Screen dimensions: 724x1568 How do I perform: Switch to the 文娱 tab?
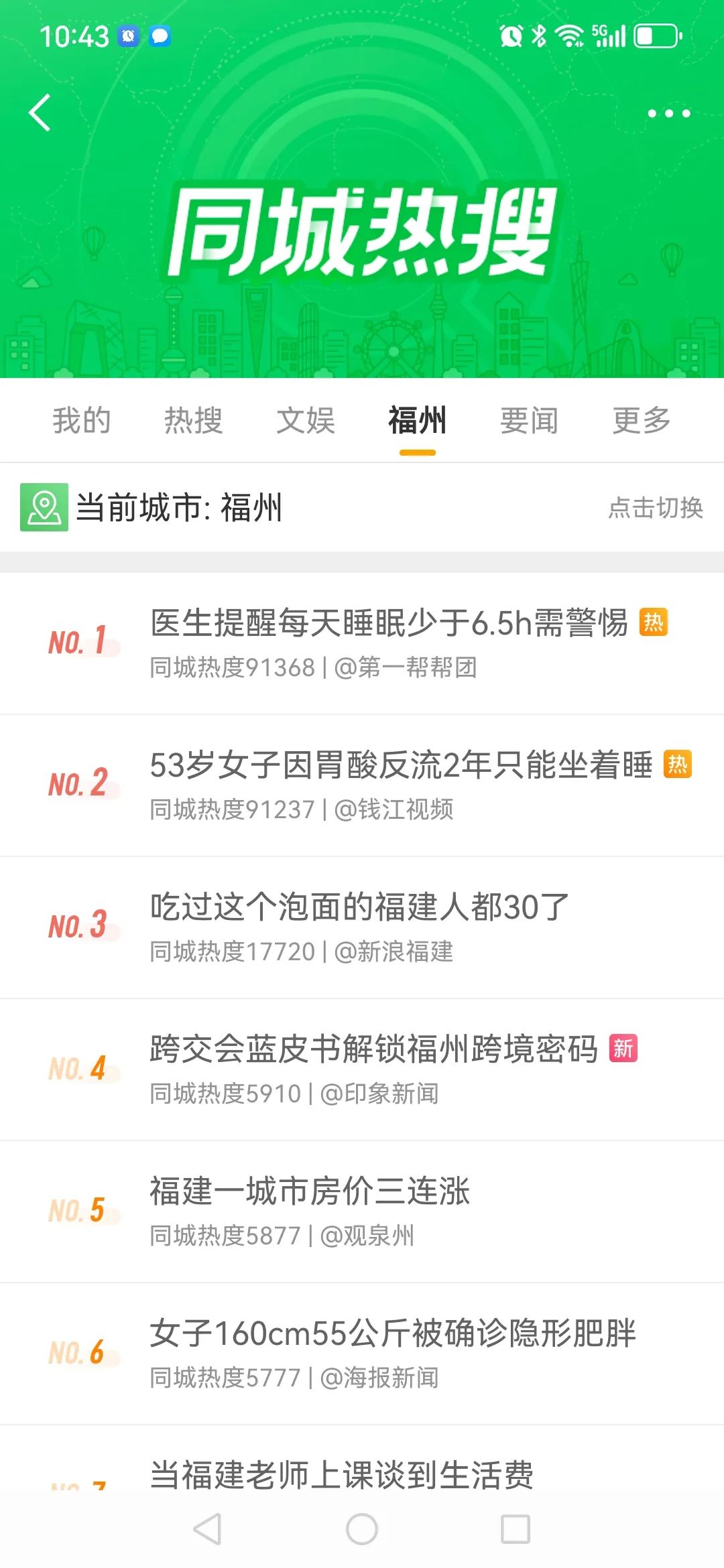point(305,421)
